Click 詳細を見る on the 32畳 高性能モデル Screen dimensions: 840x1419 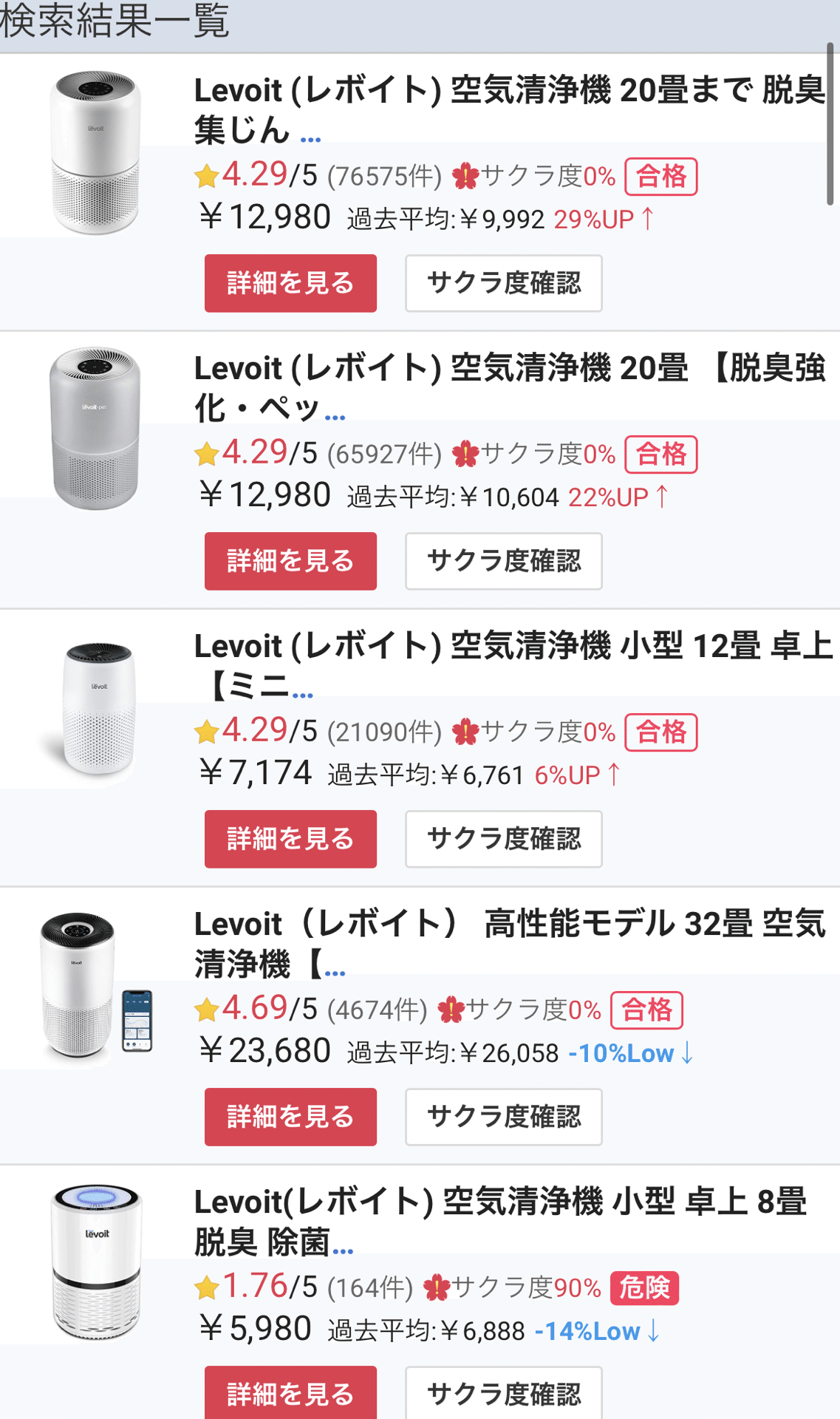coord(290,1117)
